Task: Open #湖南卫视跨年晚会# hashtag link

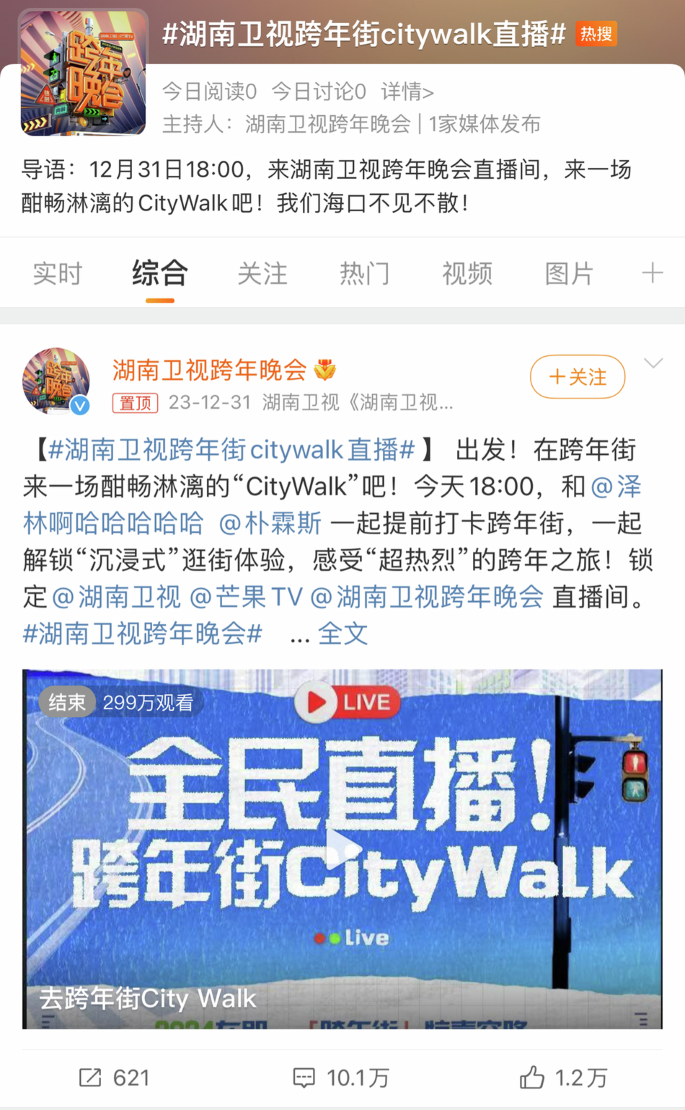Action: tap(142, 633)
